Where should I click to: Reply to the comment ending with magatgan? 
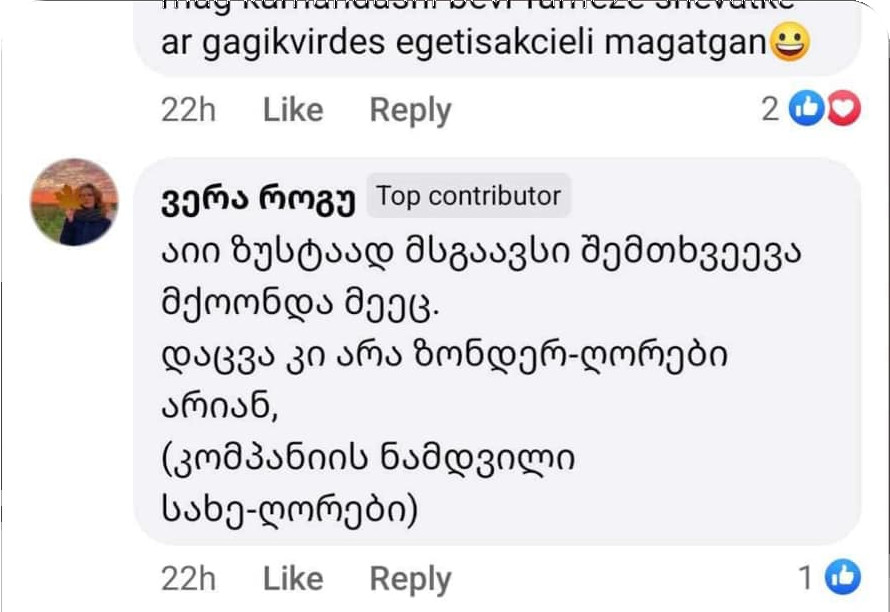[410, 110]
